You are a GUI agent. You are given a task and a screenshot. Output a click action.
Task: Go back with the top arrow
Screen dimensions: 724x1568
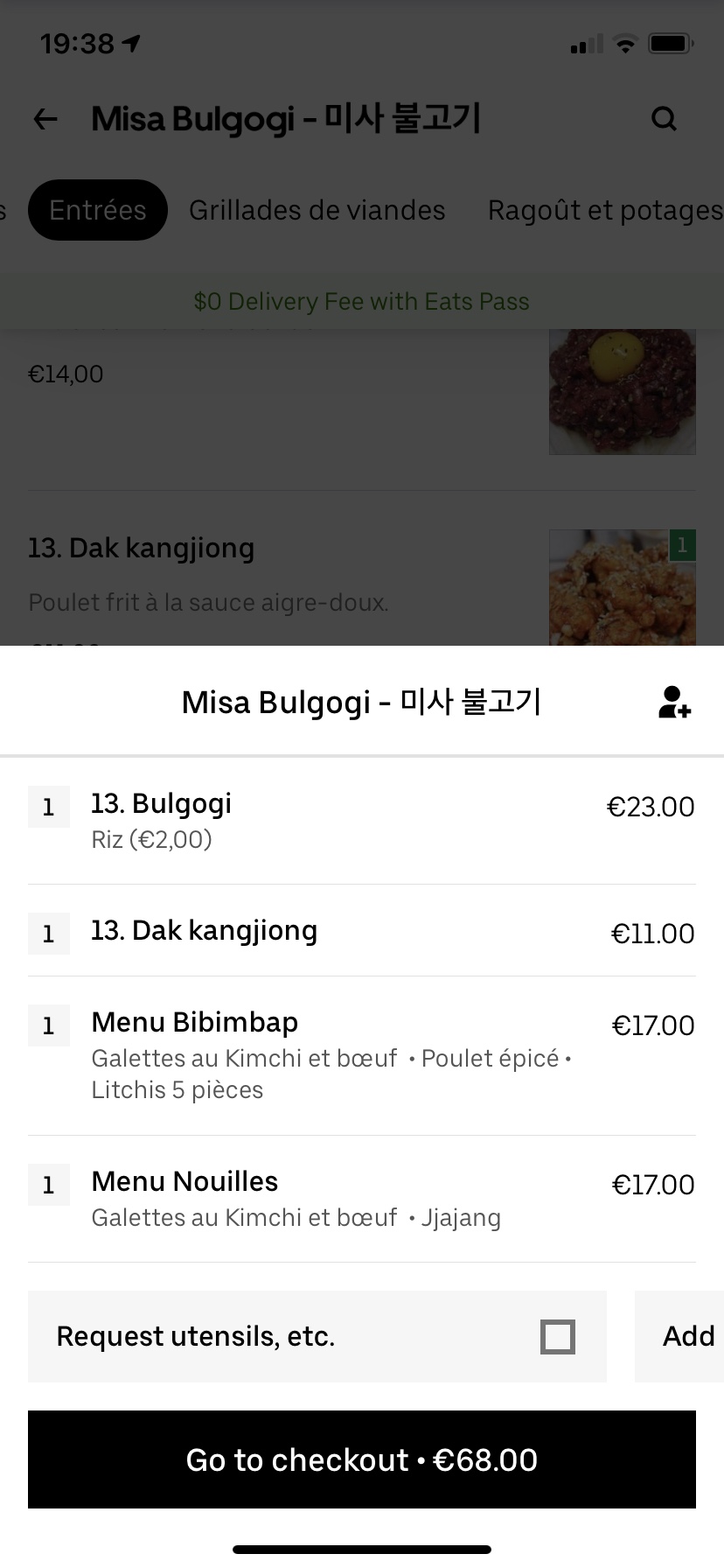click(45, 119)
